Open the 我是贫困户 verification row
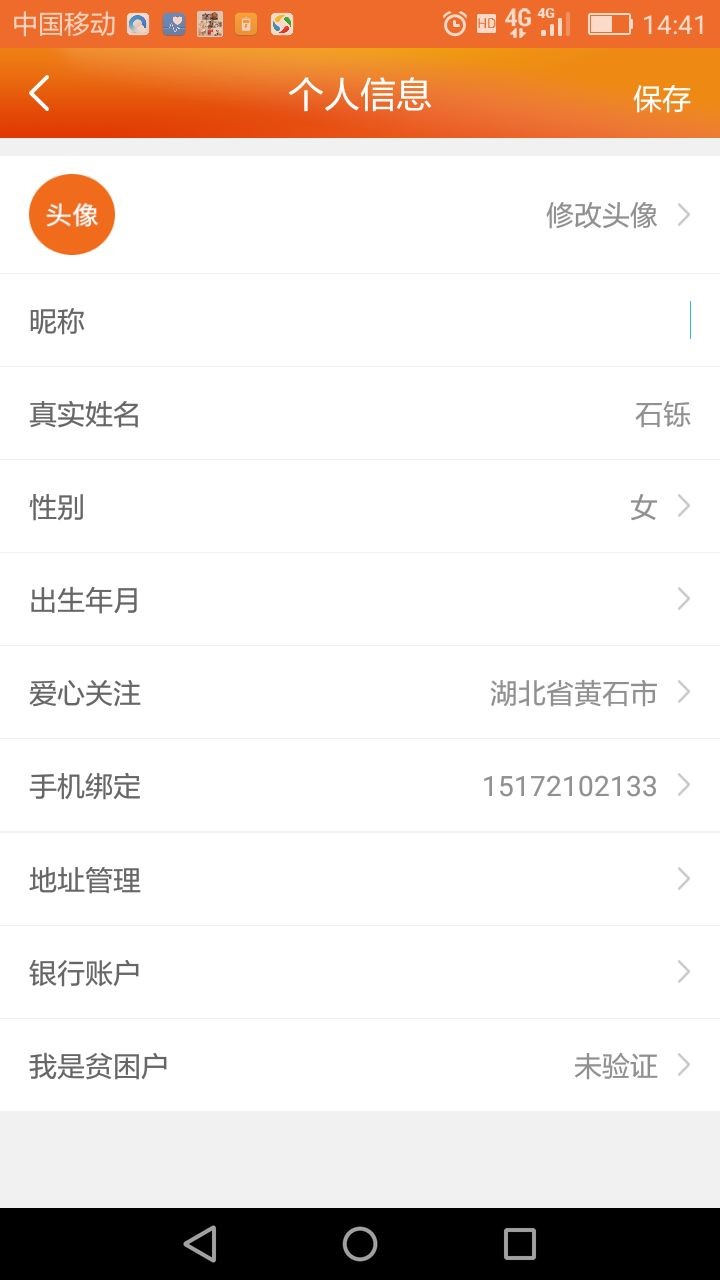Image resolution: width=720 pixels, height=1280 pixels. click(360, 1065)
